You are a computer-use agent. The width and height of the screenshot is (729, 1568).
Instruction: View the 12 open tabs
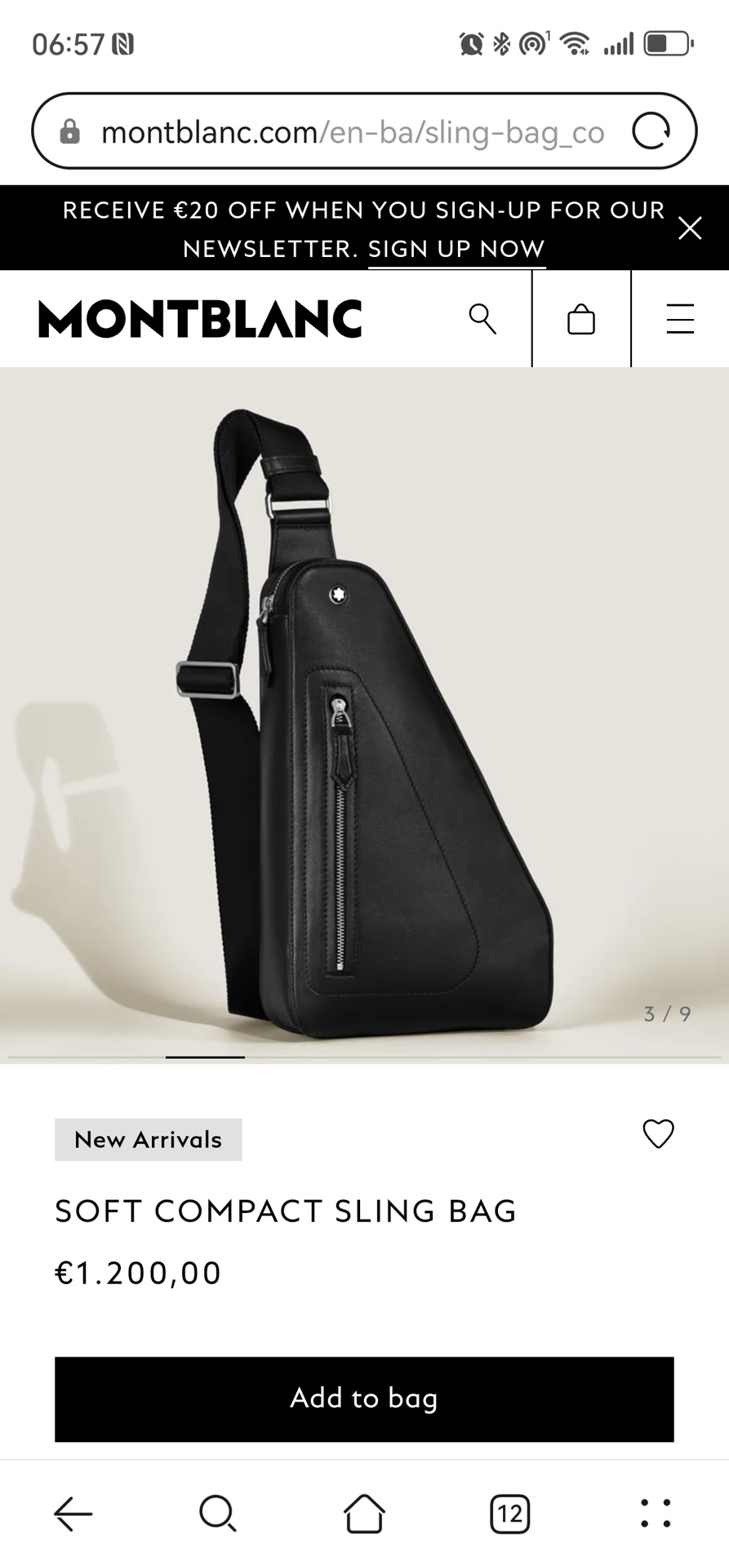click(x=509, y=1514)
